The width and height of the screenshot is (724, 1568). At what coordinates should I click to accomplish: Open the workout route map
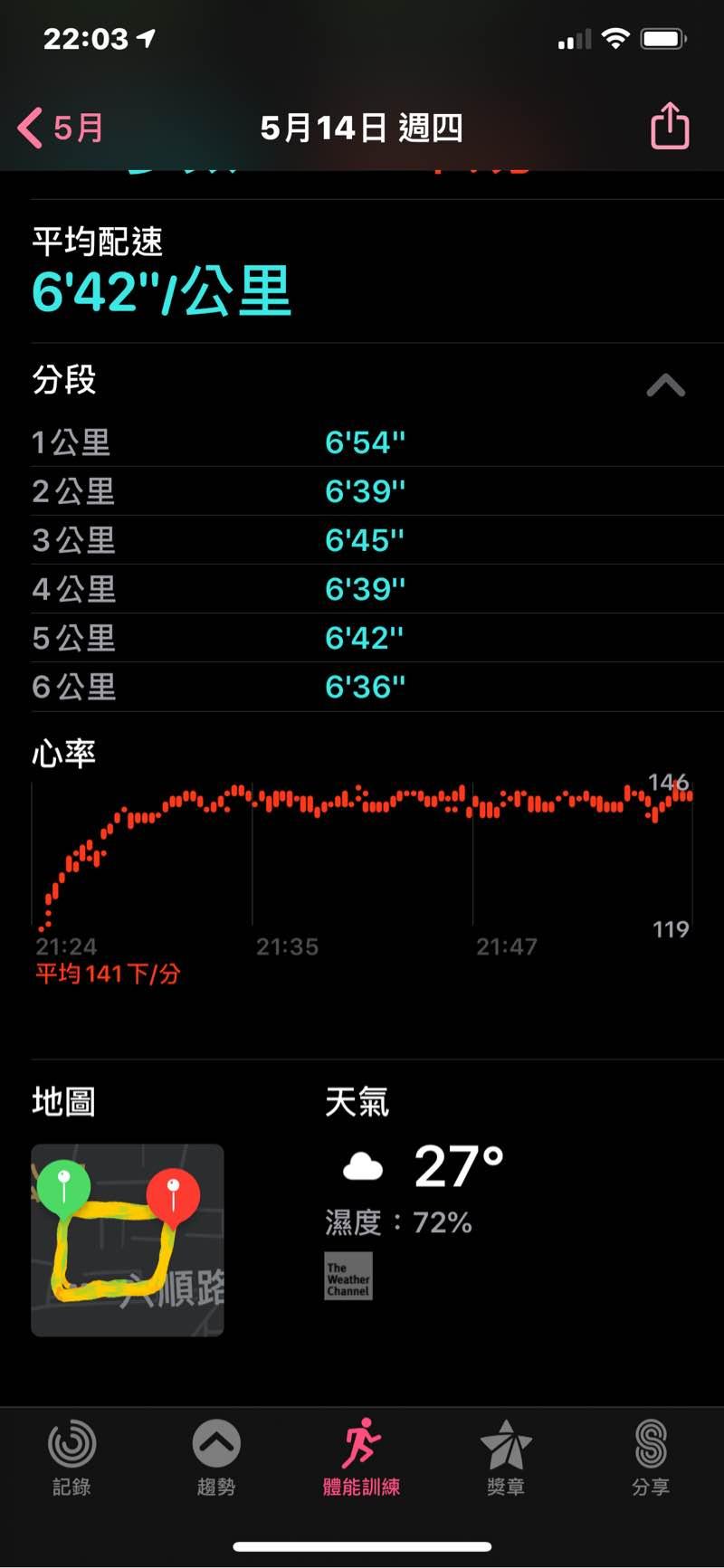(128, 1240)
